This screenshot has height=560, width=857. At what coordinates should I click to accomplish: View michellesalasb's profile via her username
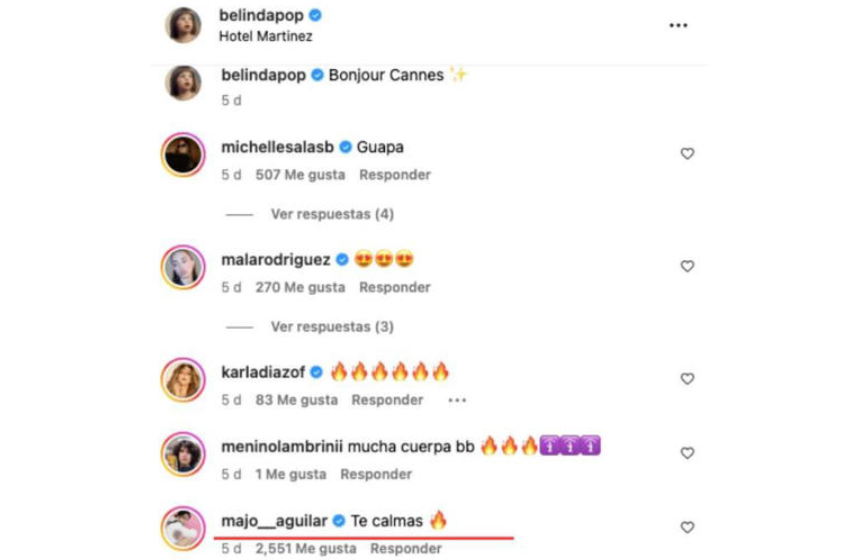[277, 147]
